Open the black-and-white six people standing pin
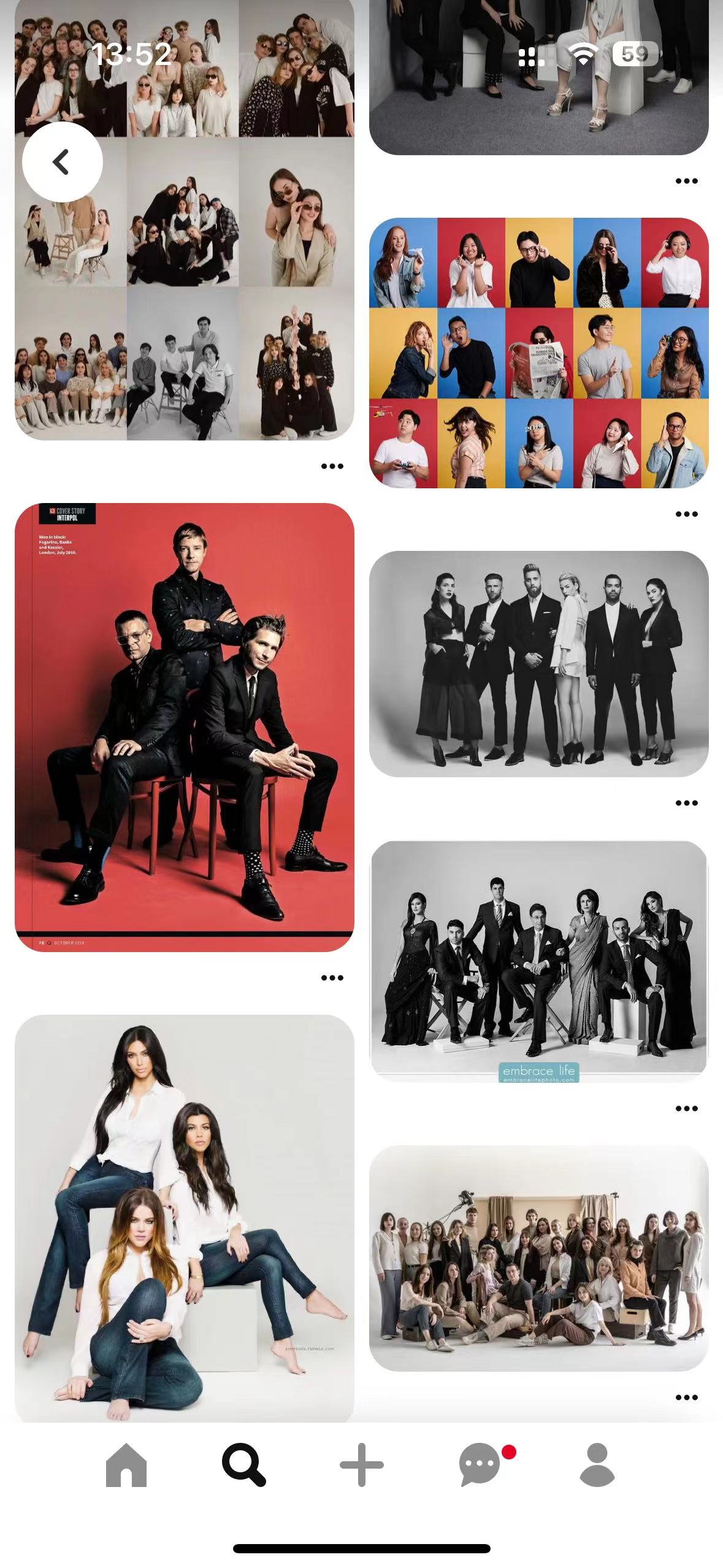 coord(538,664)
